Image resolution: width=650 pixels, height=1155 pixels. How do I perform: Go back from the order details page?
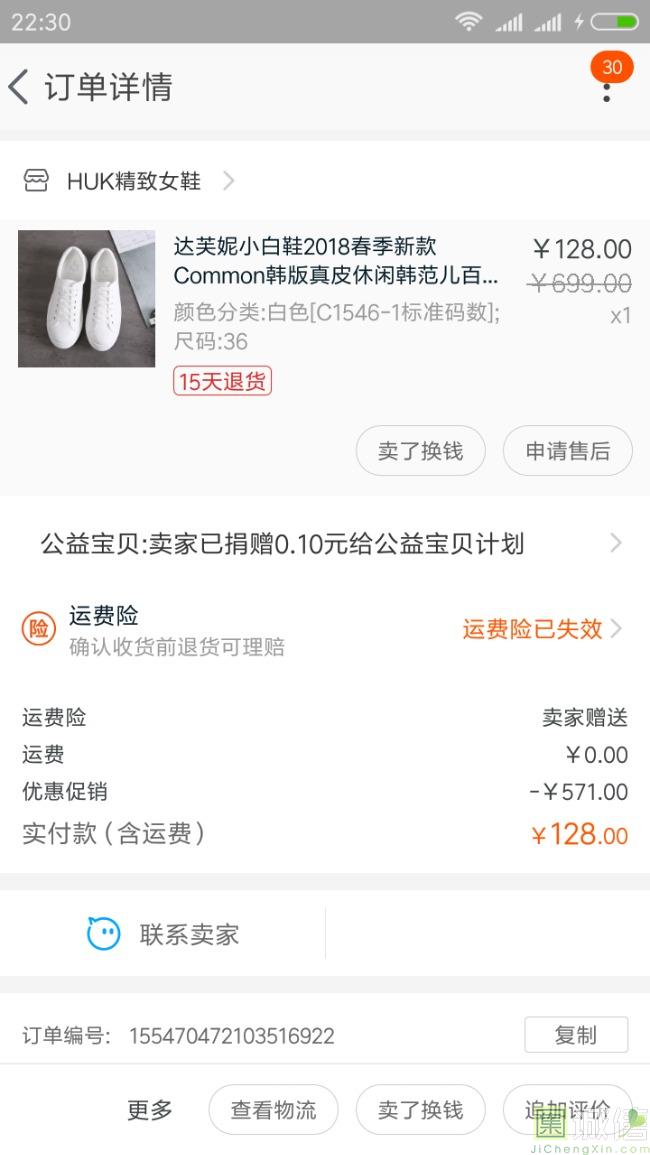19,87
